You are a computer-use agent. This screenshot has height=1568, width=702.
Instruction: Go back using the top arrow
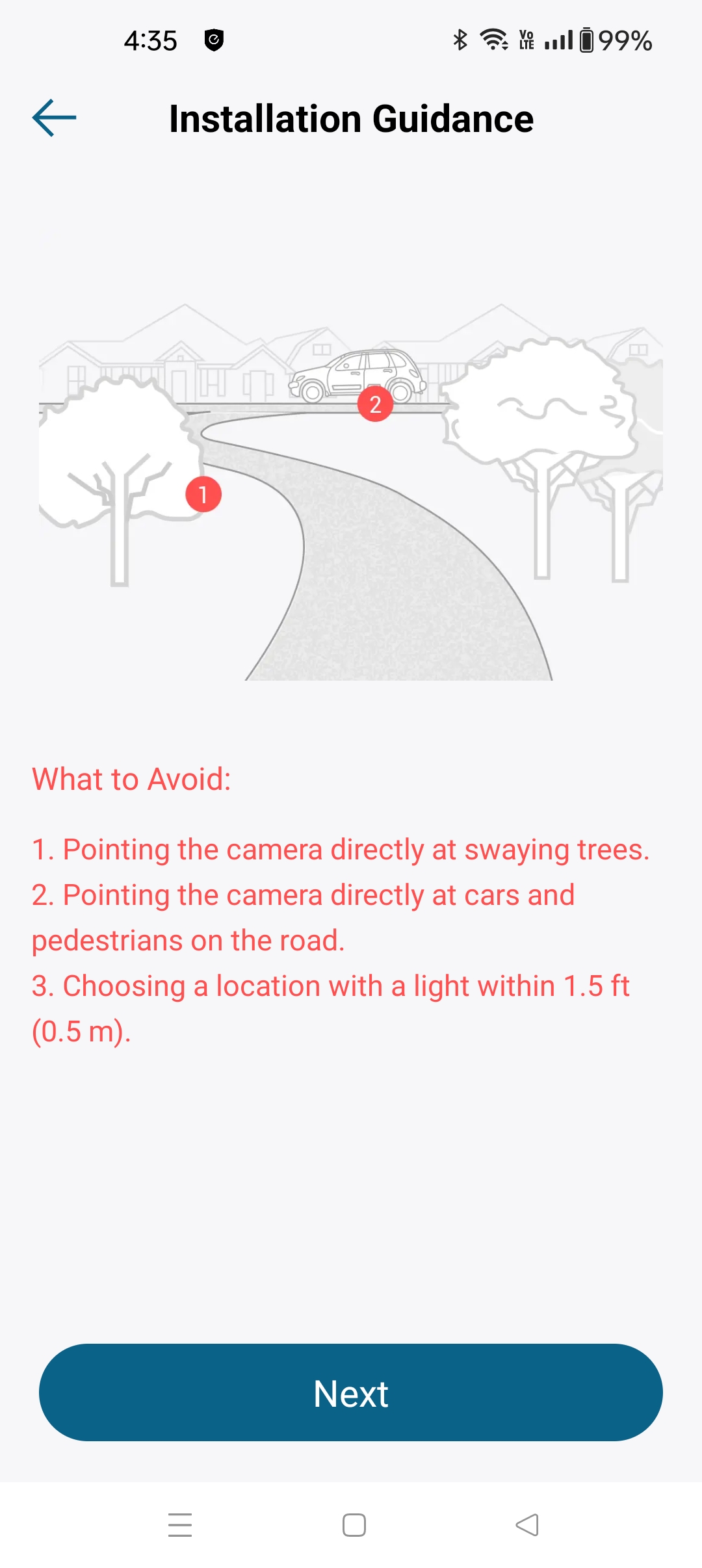(55, 118)
